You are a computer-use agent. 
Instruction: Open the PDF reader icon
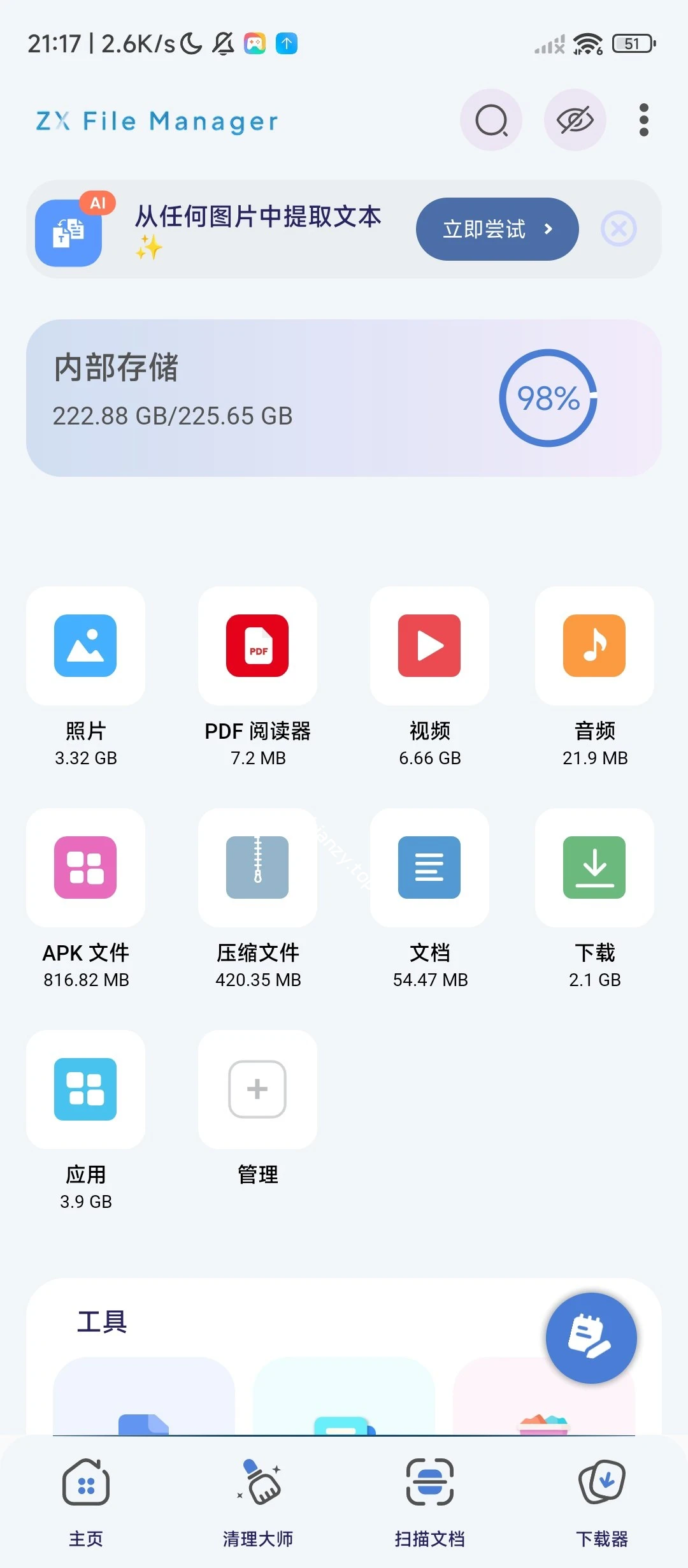[x=257, y=646]
